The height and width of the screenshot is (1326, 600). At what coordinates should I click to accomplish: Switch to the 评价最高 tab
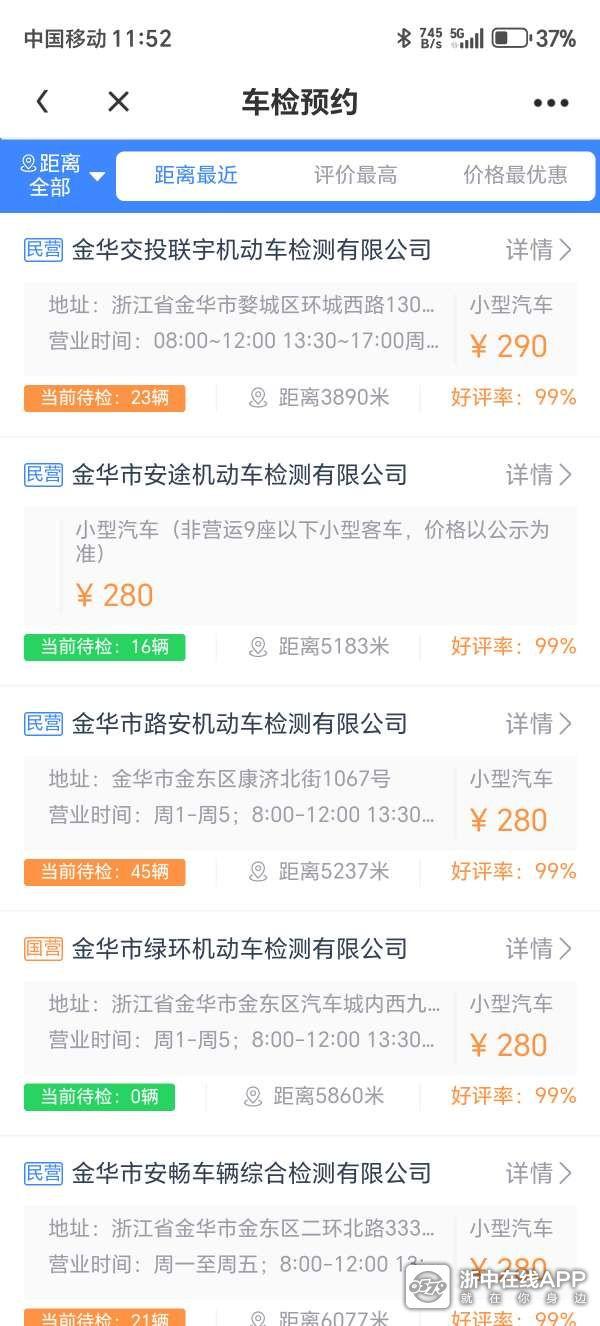[x=355, y=175]
